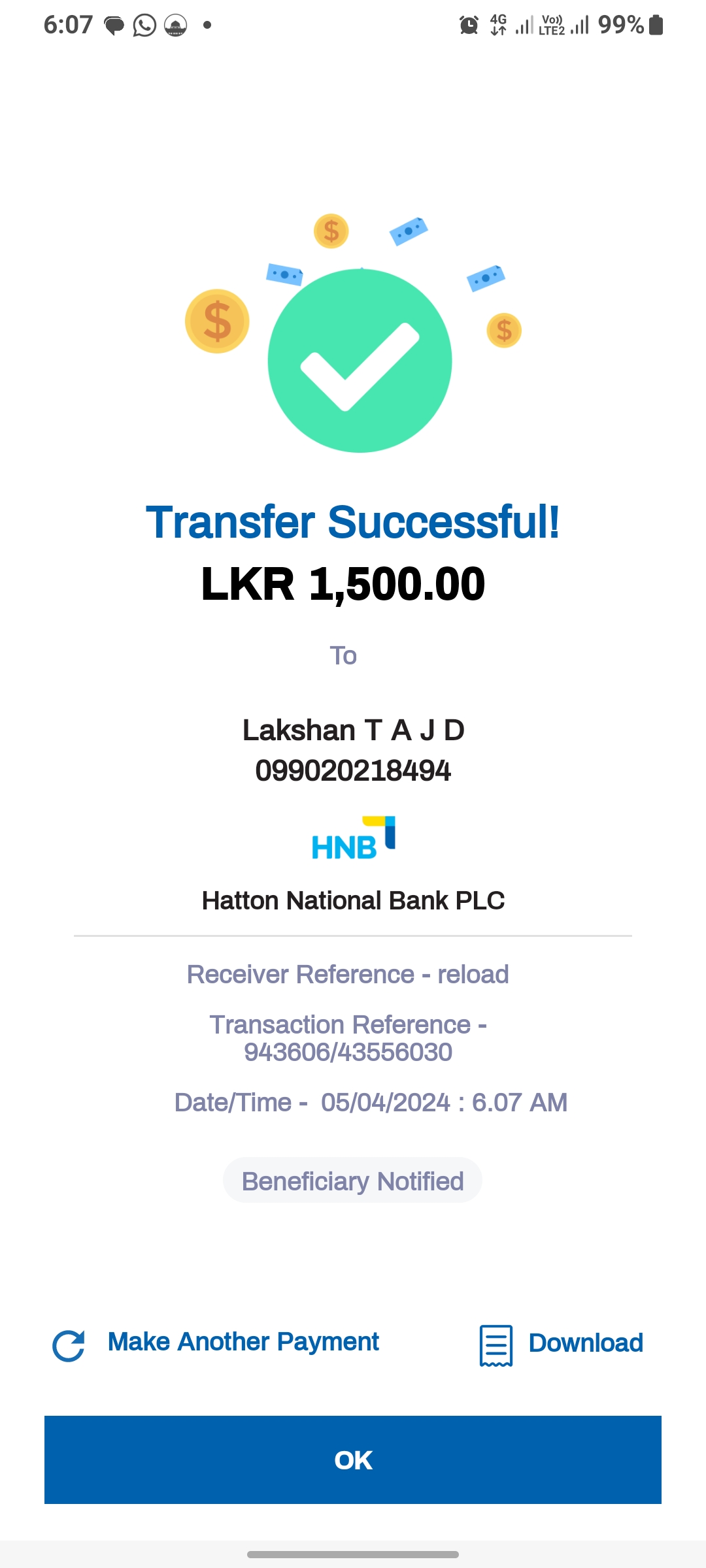Download the transfer receipt

coord(562,1344)
